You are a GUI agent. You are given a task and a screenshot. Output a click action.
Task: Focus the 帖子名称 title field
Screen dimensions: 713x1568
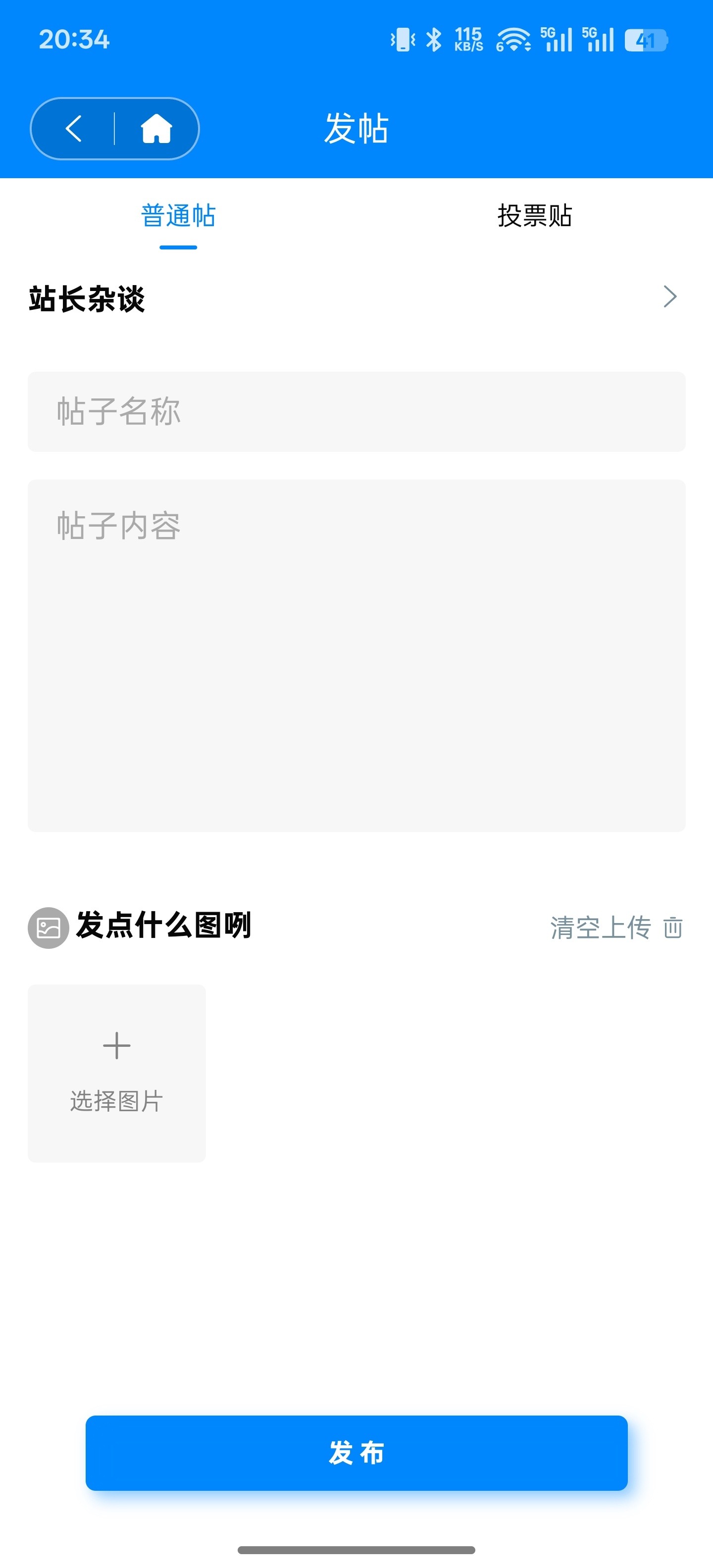pyautogui.click(x=356, y=411)
